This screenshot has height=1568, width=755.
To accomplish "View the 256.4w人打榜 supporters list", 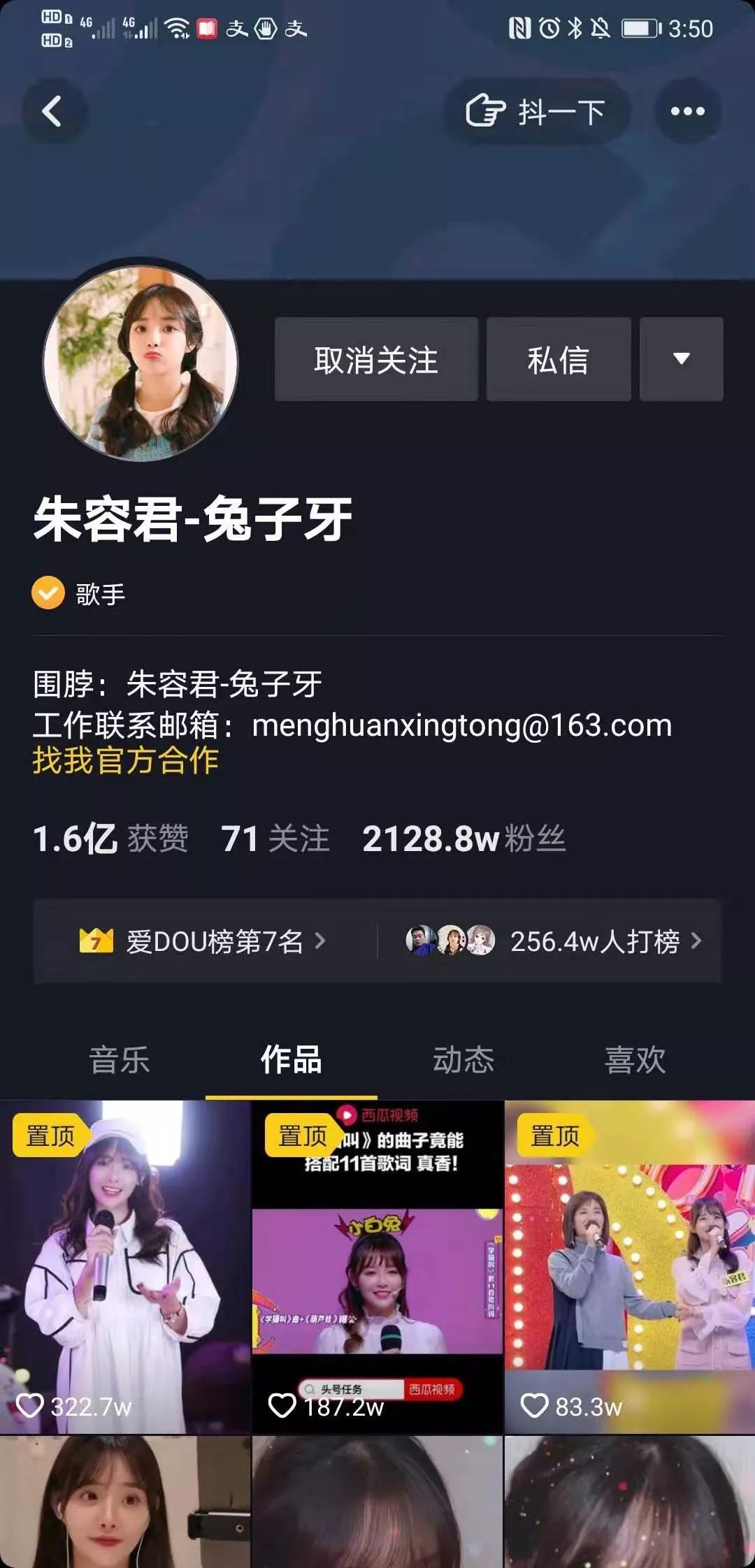I will click(x=554, y=941).
